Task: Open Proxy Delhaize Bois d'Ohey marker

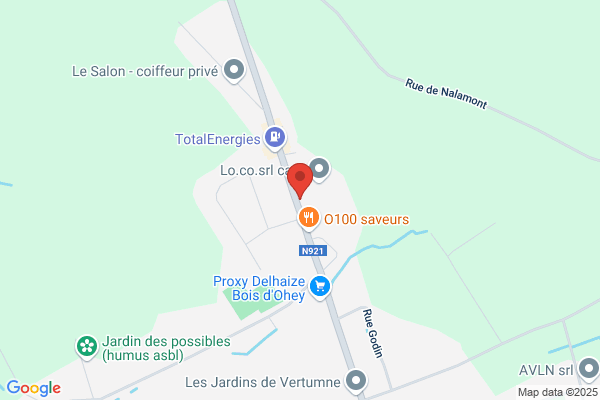Action: click(x=320, y=287)
